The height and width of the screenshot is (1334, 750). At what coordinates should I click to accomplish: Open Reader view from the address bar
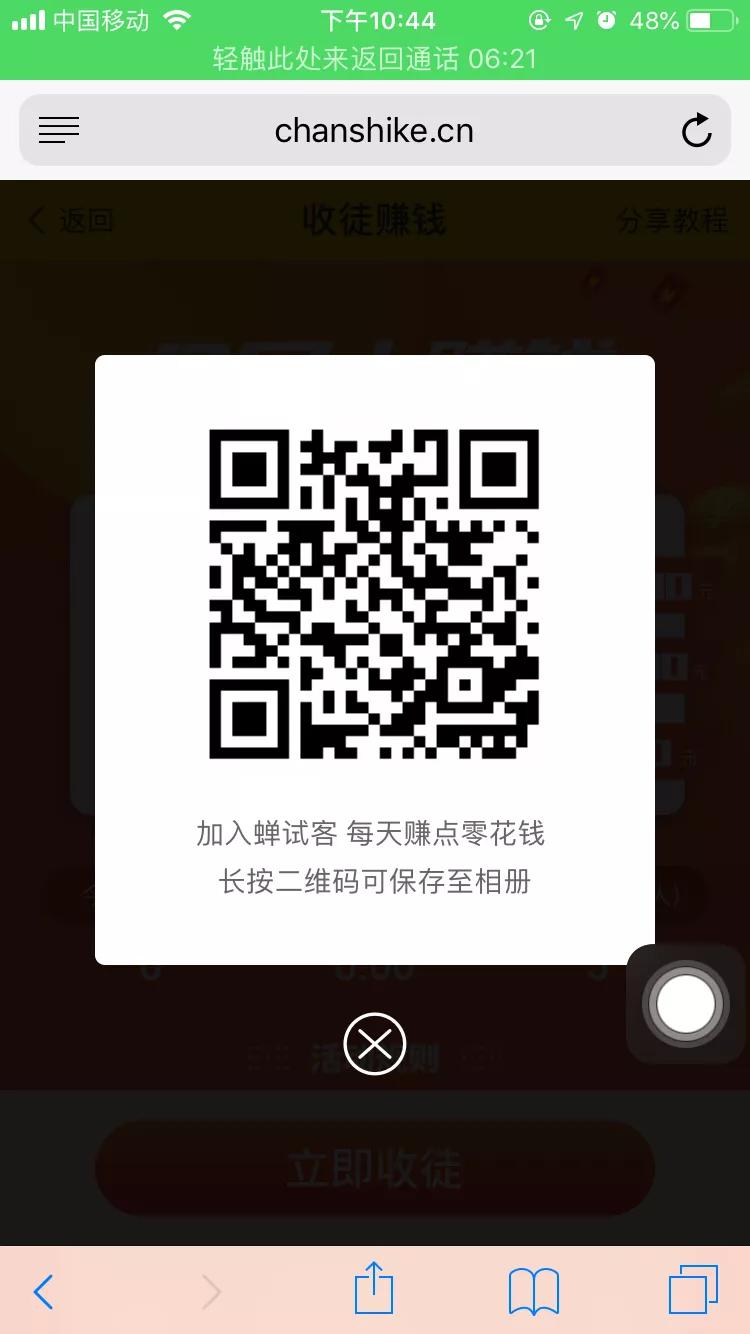(x=57, y=130)
